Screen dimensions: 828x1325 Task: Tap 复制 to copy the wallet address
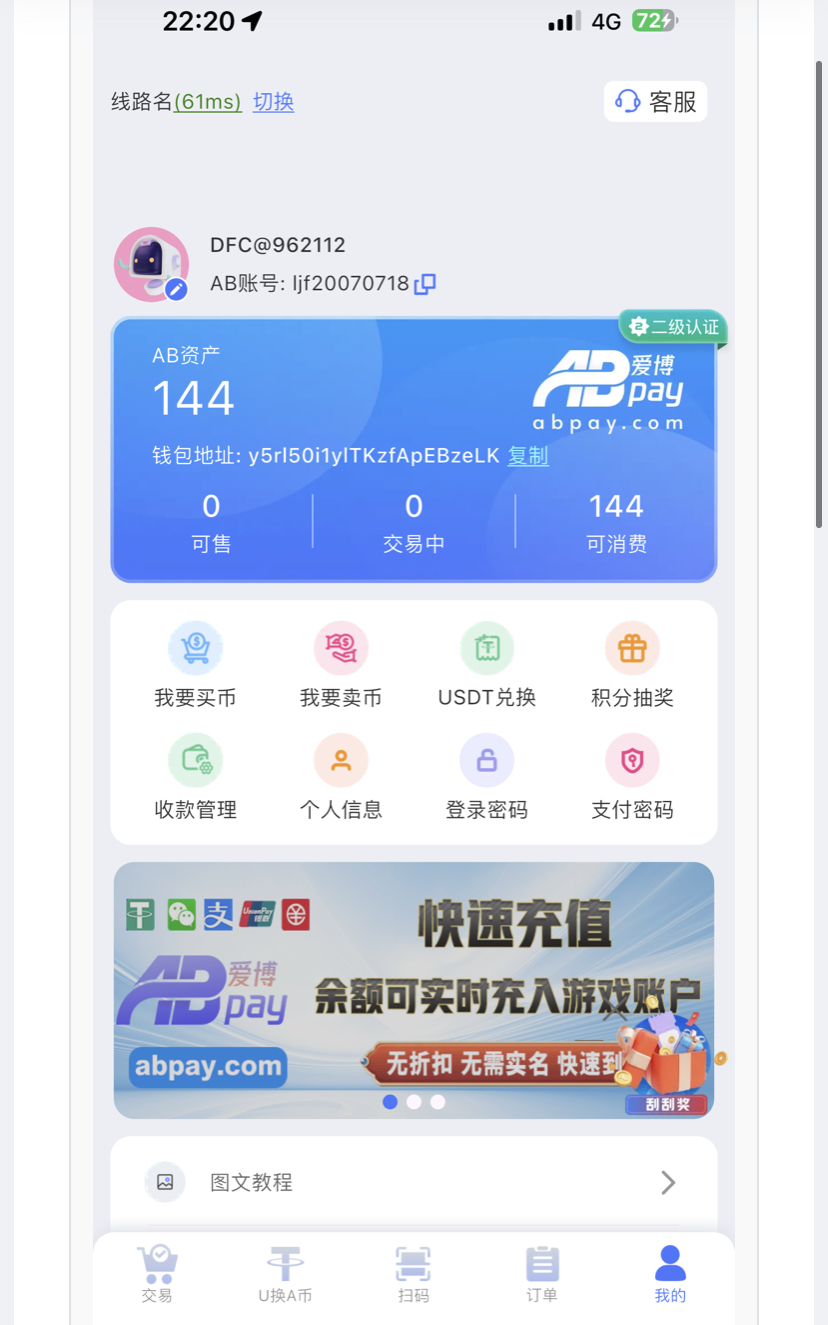(527, 456)
